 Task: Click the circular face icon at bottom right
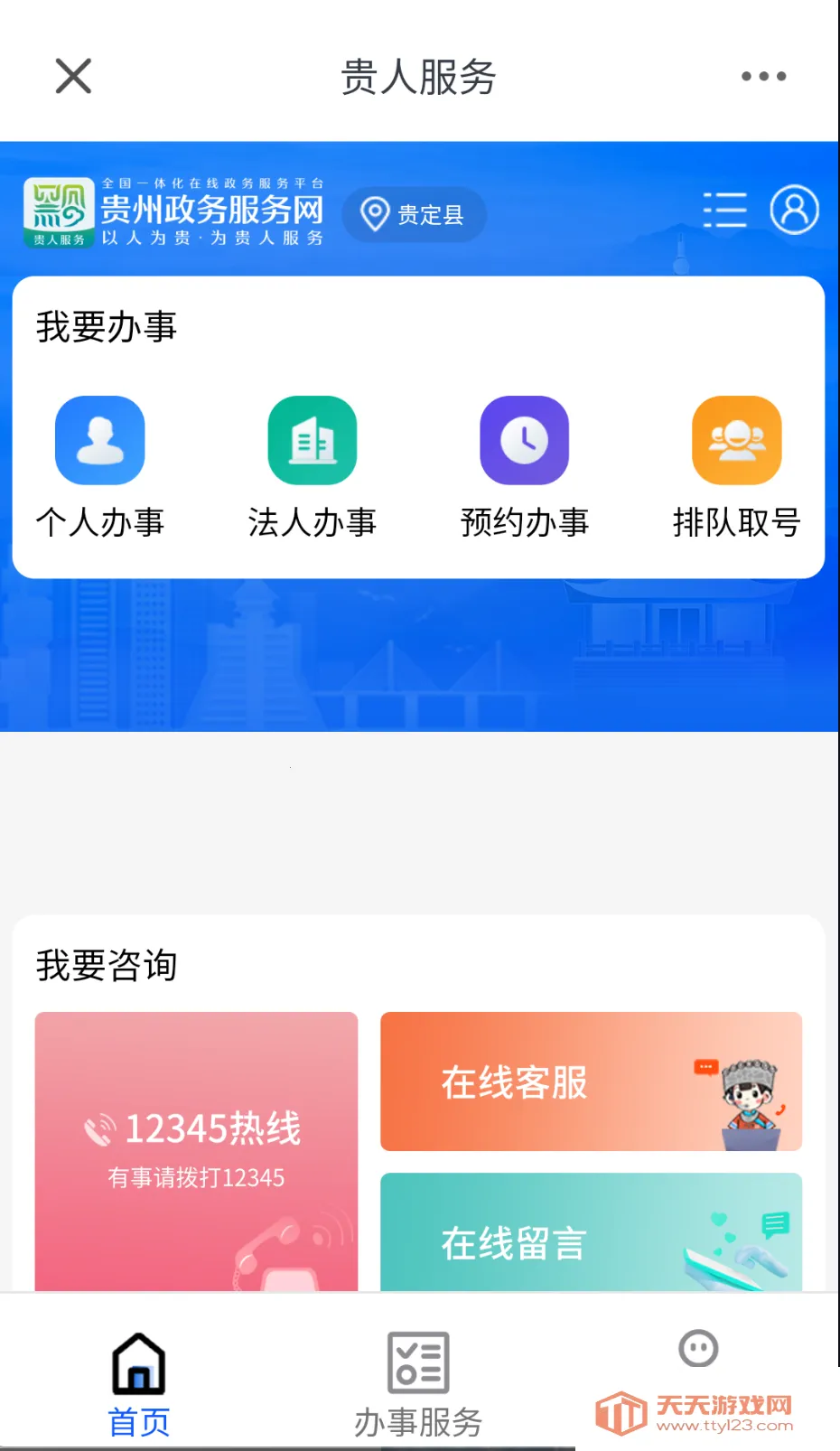[696, 1348]
